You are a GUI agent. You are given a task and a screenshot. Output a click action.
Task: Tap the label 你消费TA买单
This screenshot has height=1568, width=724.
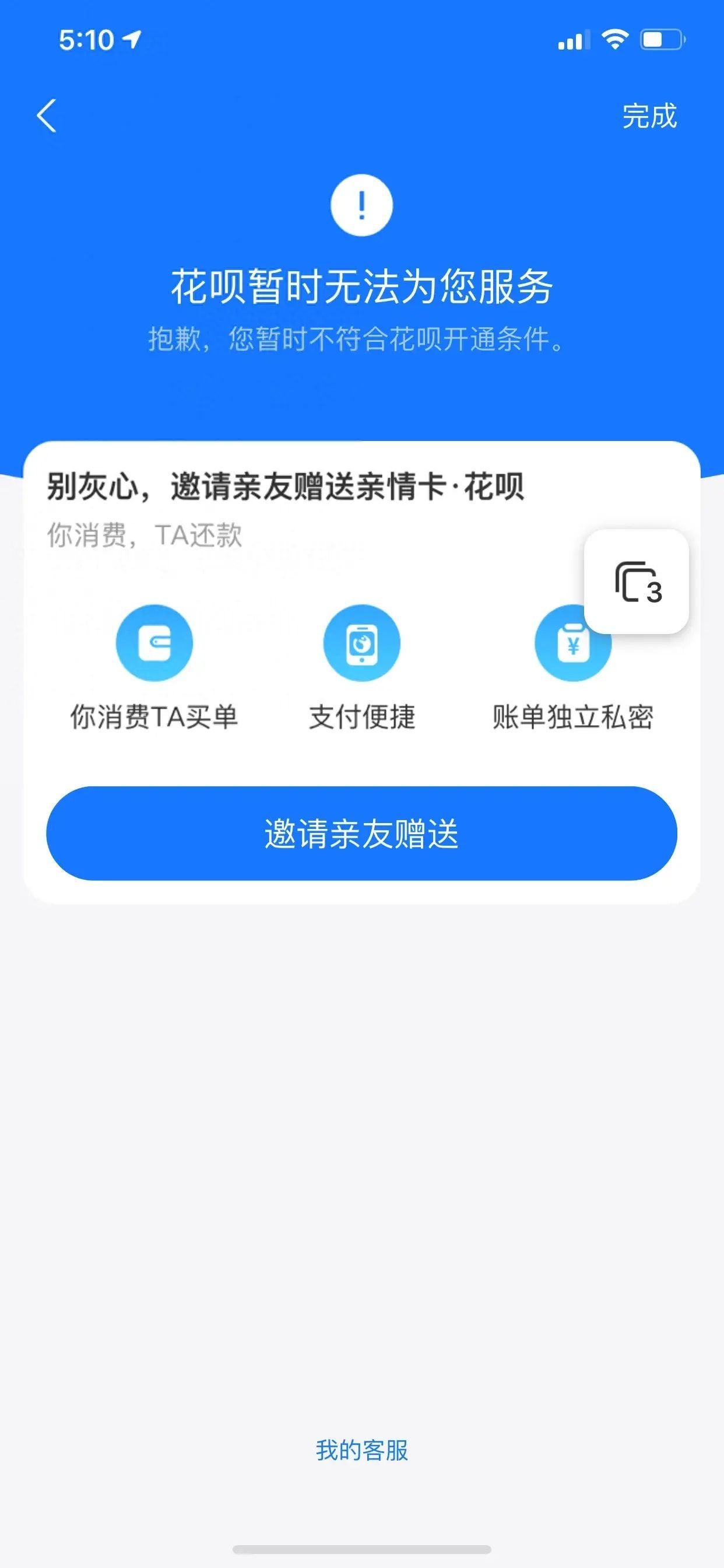(x=154, y=717)
